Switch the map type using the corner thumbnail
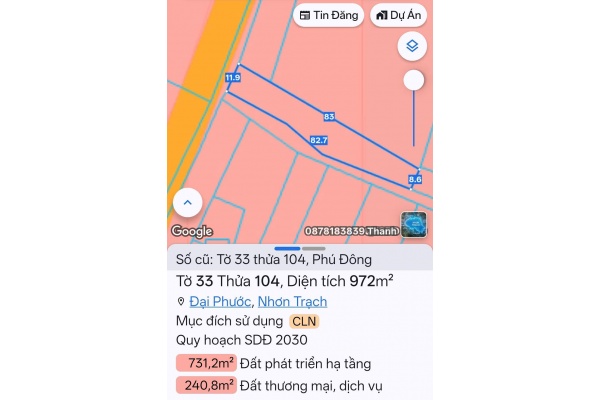This screenshot has width=600, height=400. coord(414,225)
